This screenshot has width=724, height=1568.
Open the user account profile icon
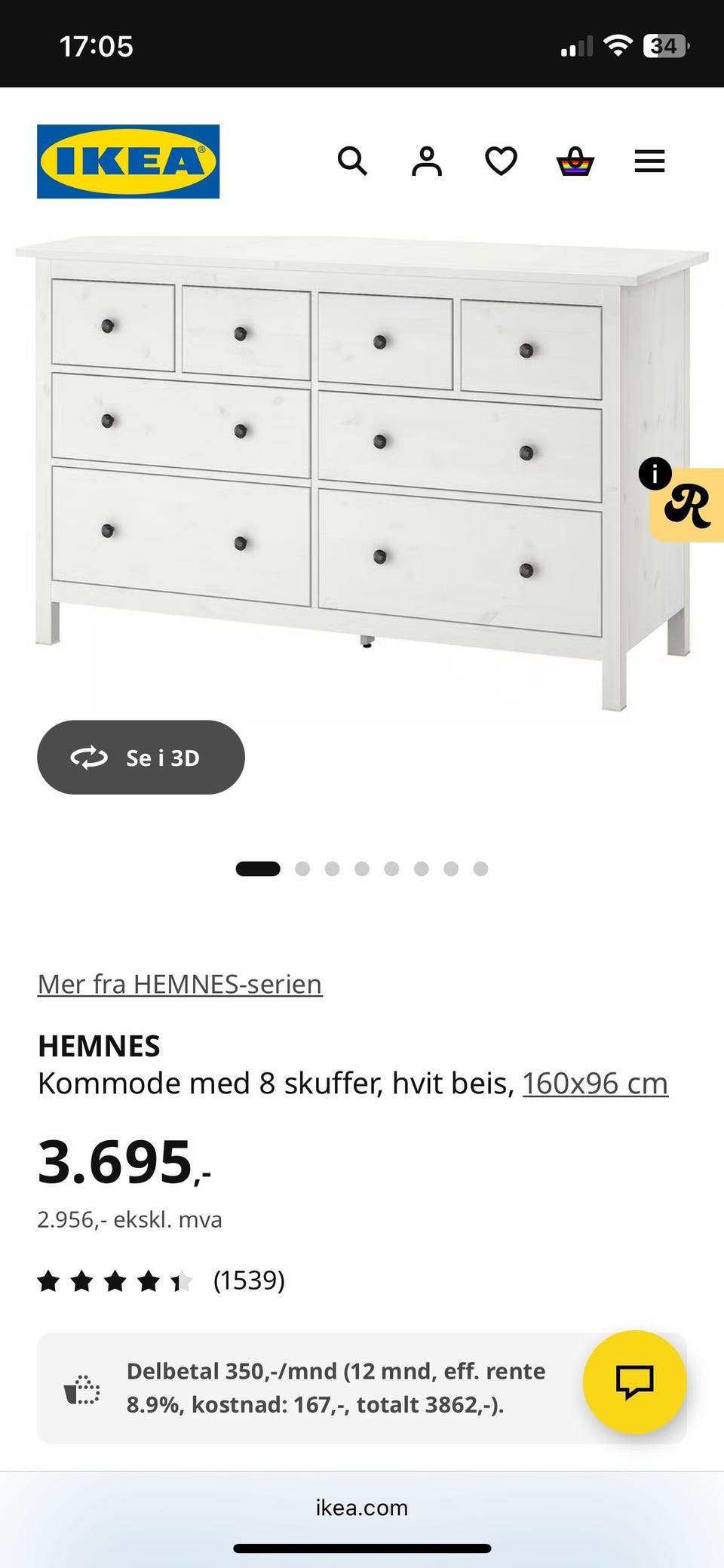click(426, 161)
